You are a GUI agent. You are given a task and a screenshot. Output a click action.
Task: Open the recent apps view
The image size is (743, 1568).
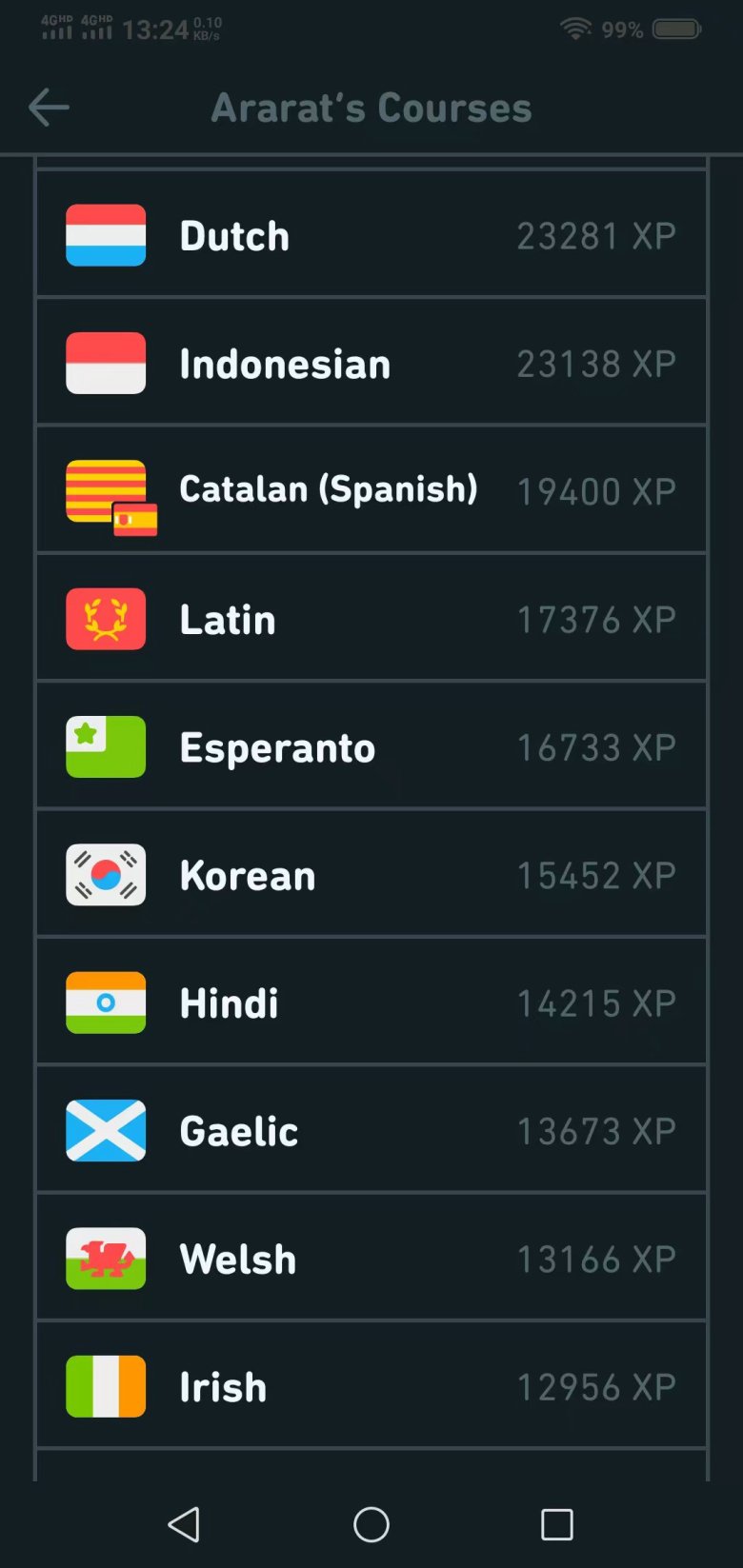557,1524
